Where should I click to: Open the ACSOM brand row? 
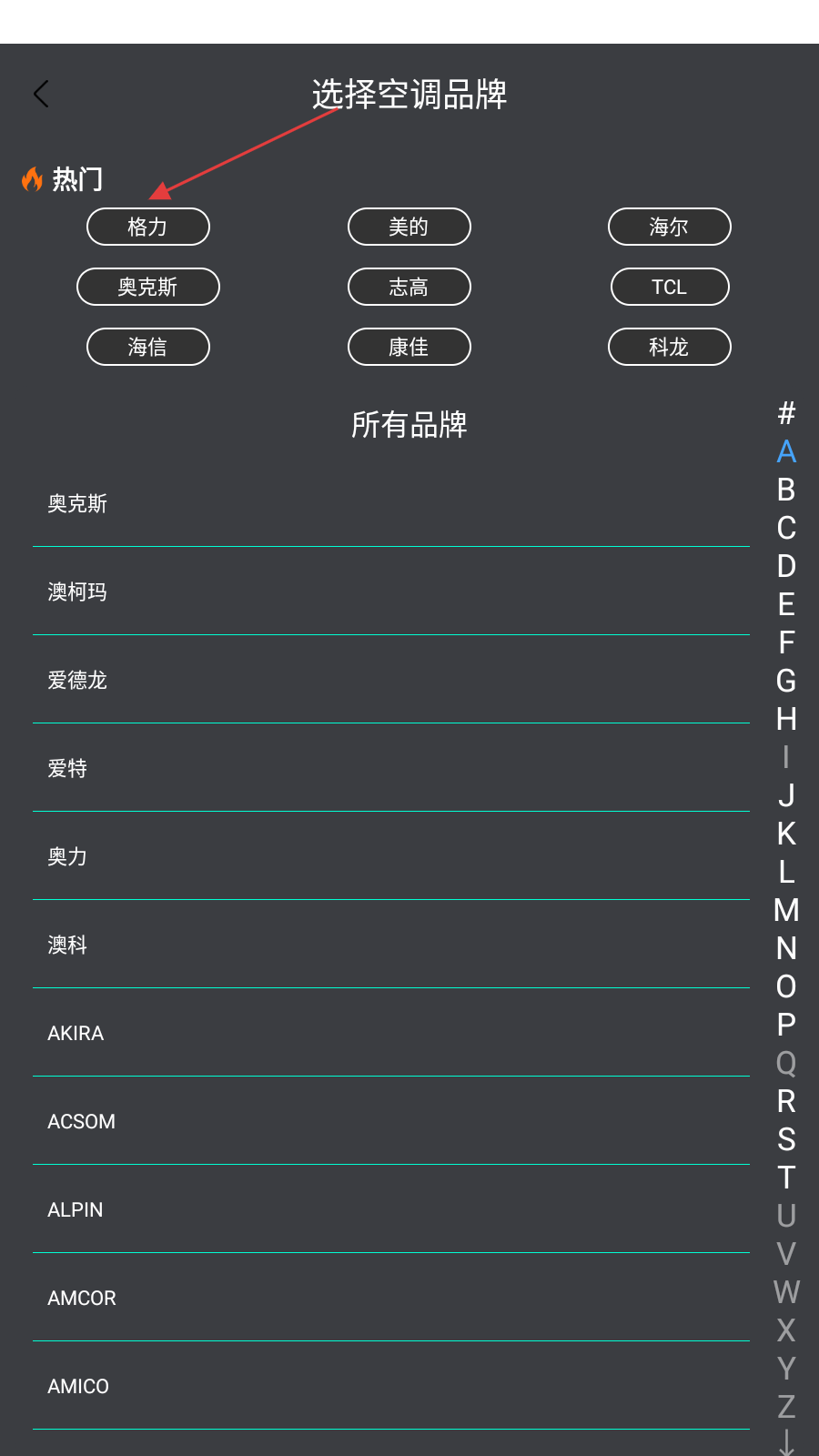click(391, 1122)
